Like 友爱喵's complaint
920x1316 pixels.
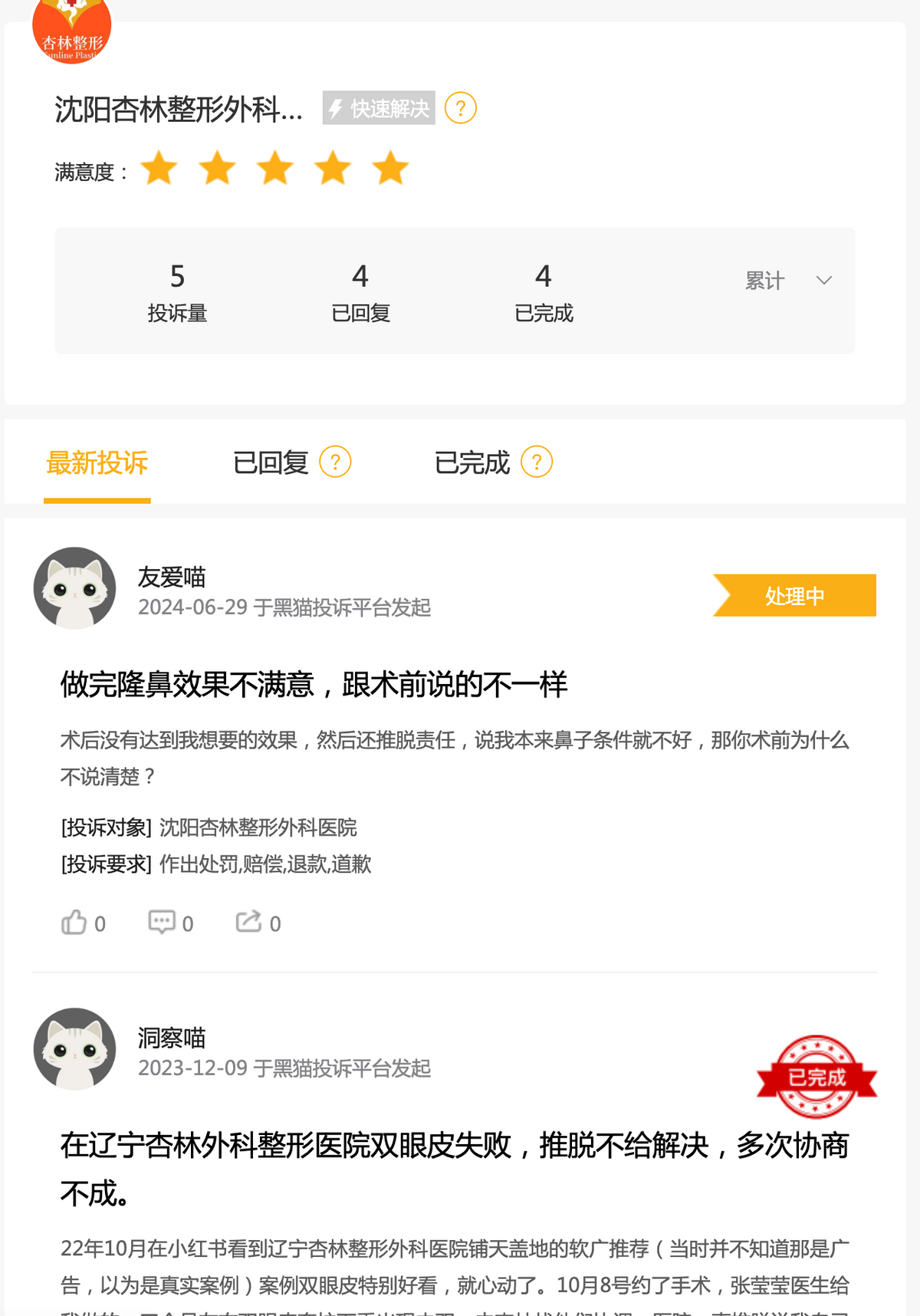pyautogui.click(x=75, y=922)
